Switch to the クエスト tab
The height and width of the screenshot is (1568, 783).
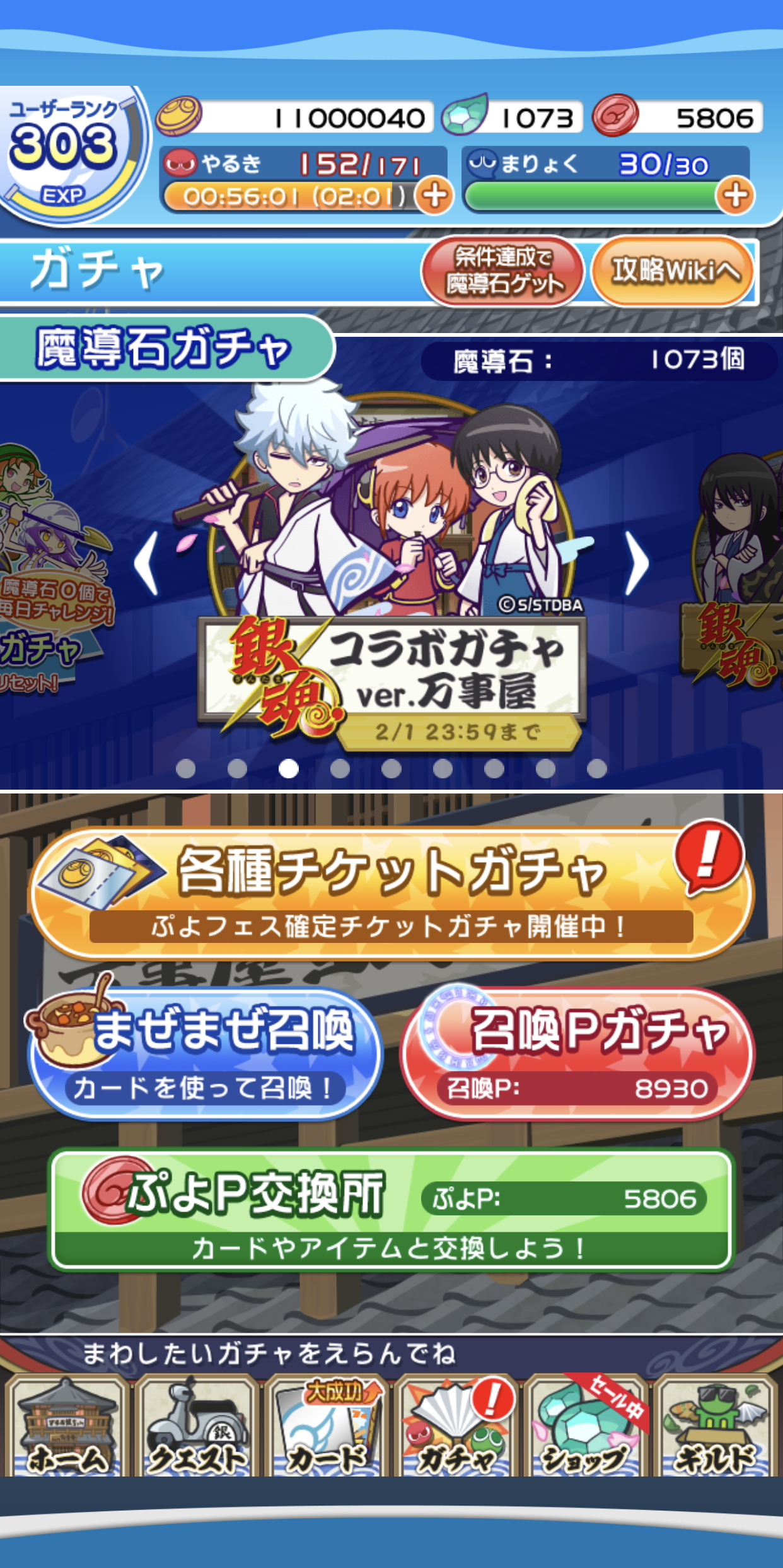(196, 1425)
